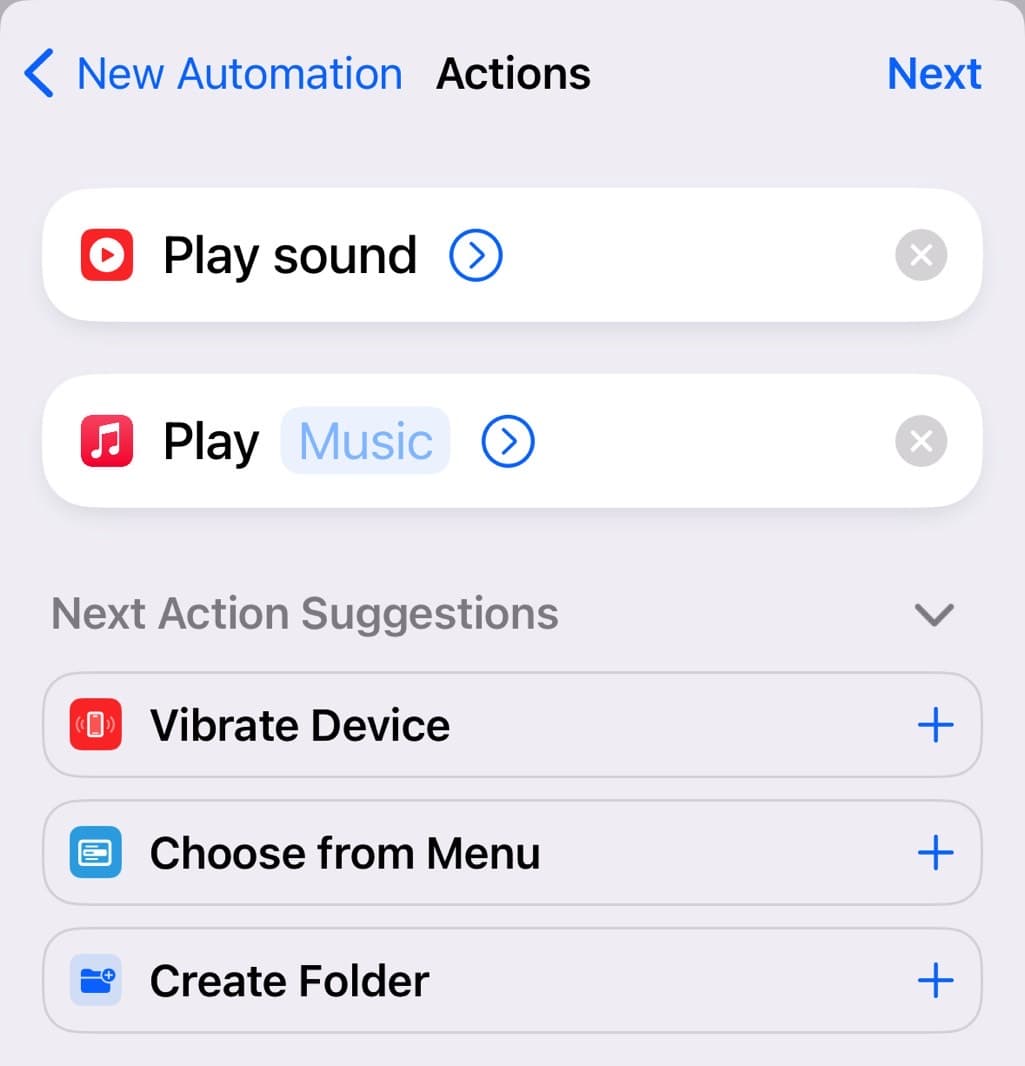Expand the Play Music action details

[508, 441]
